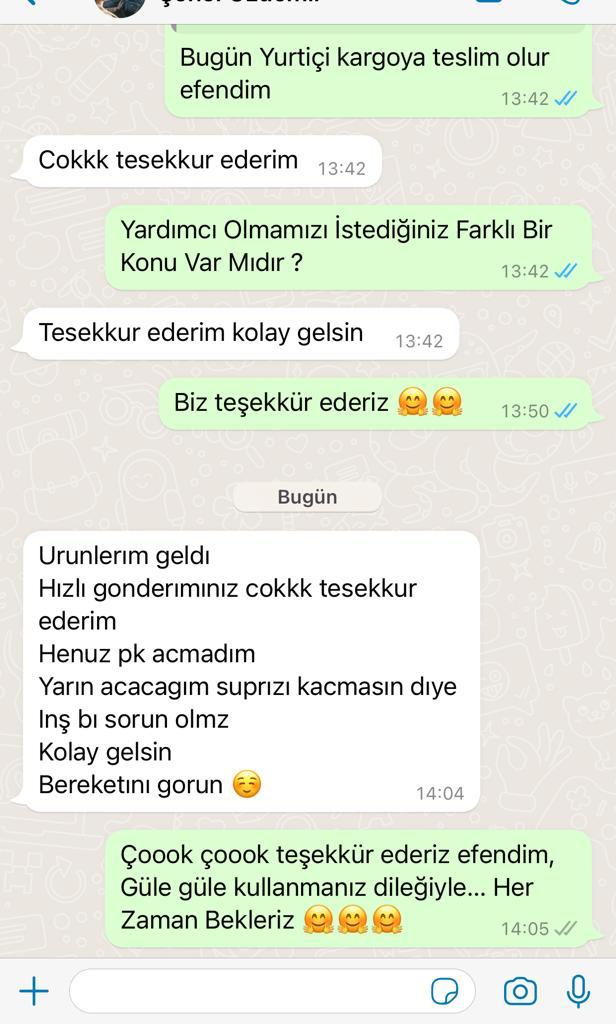
Task: Open the camera to send photo
Action: click(x=520, y=991)
